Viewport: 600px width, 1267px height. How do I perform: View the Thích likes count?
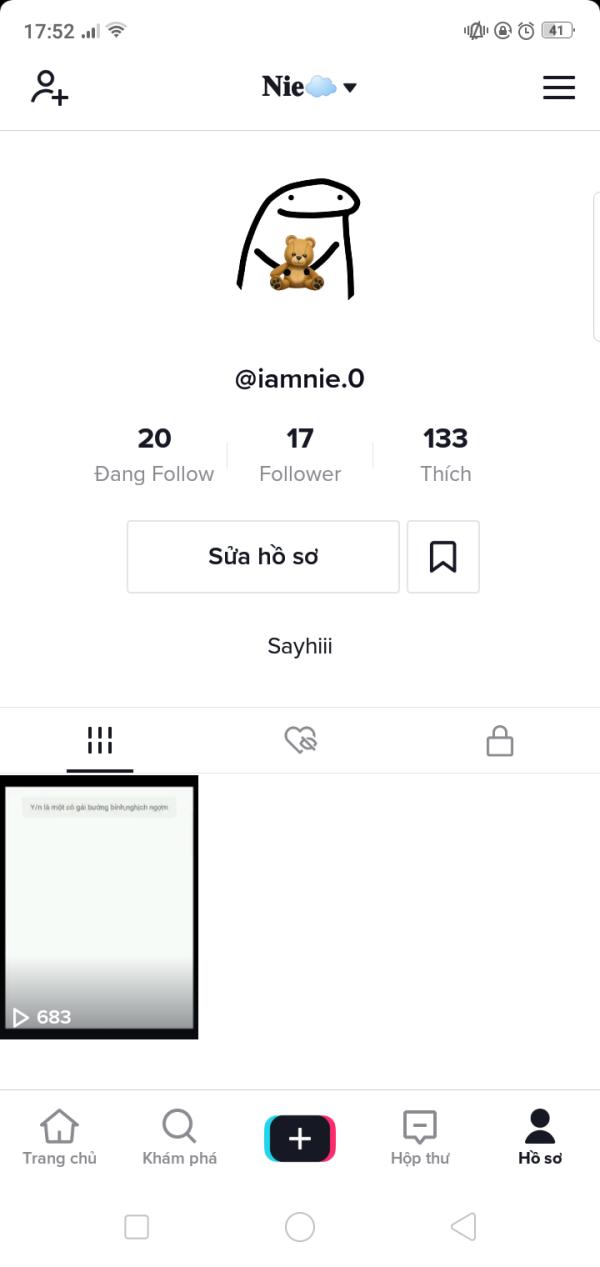pos(445,455)
